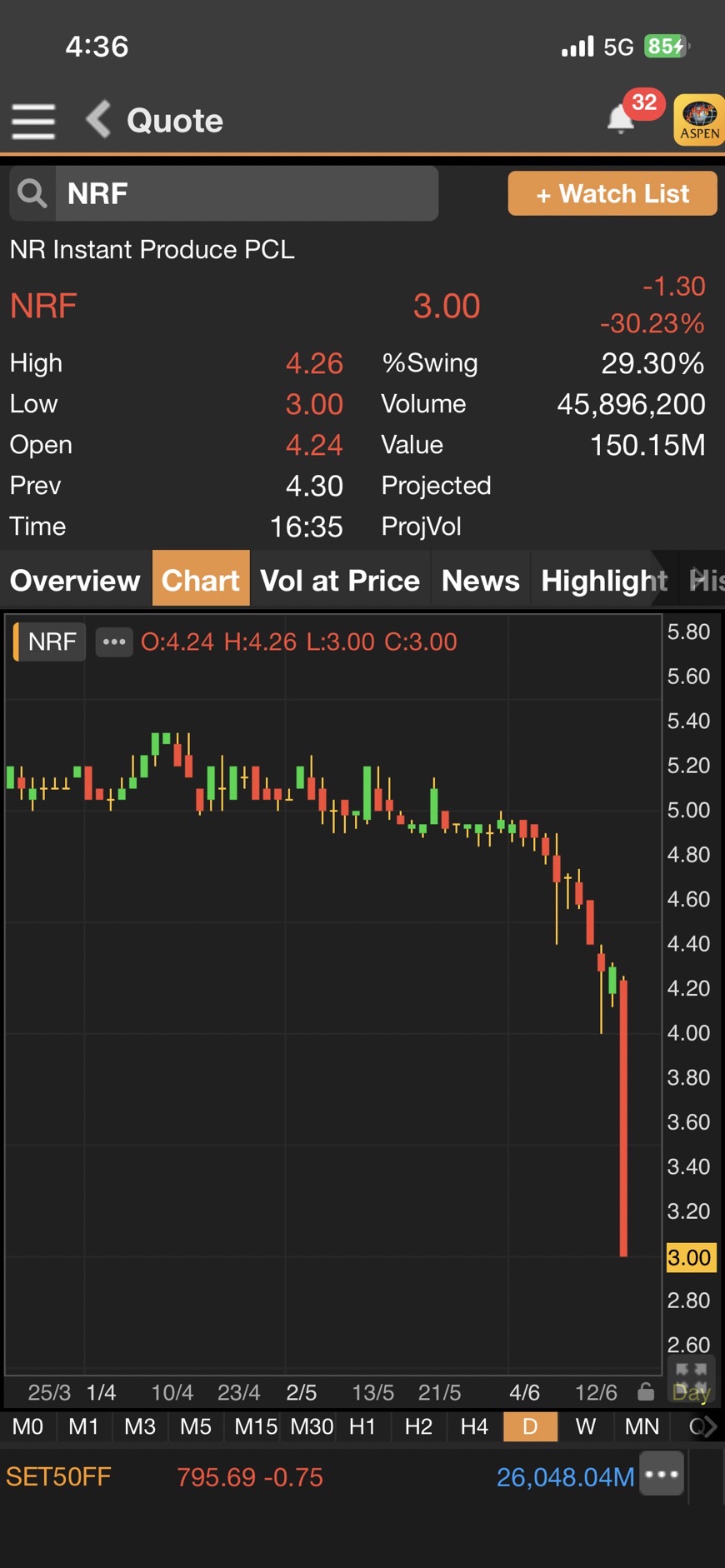Screen dimensions: 725x1568
Task: Toggle the chart scale lock icon
Action: (x=646, y=1392)
